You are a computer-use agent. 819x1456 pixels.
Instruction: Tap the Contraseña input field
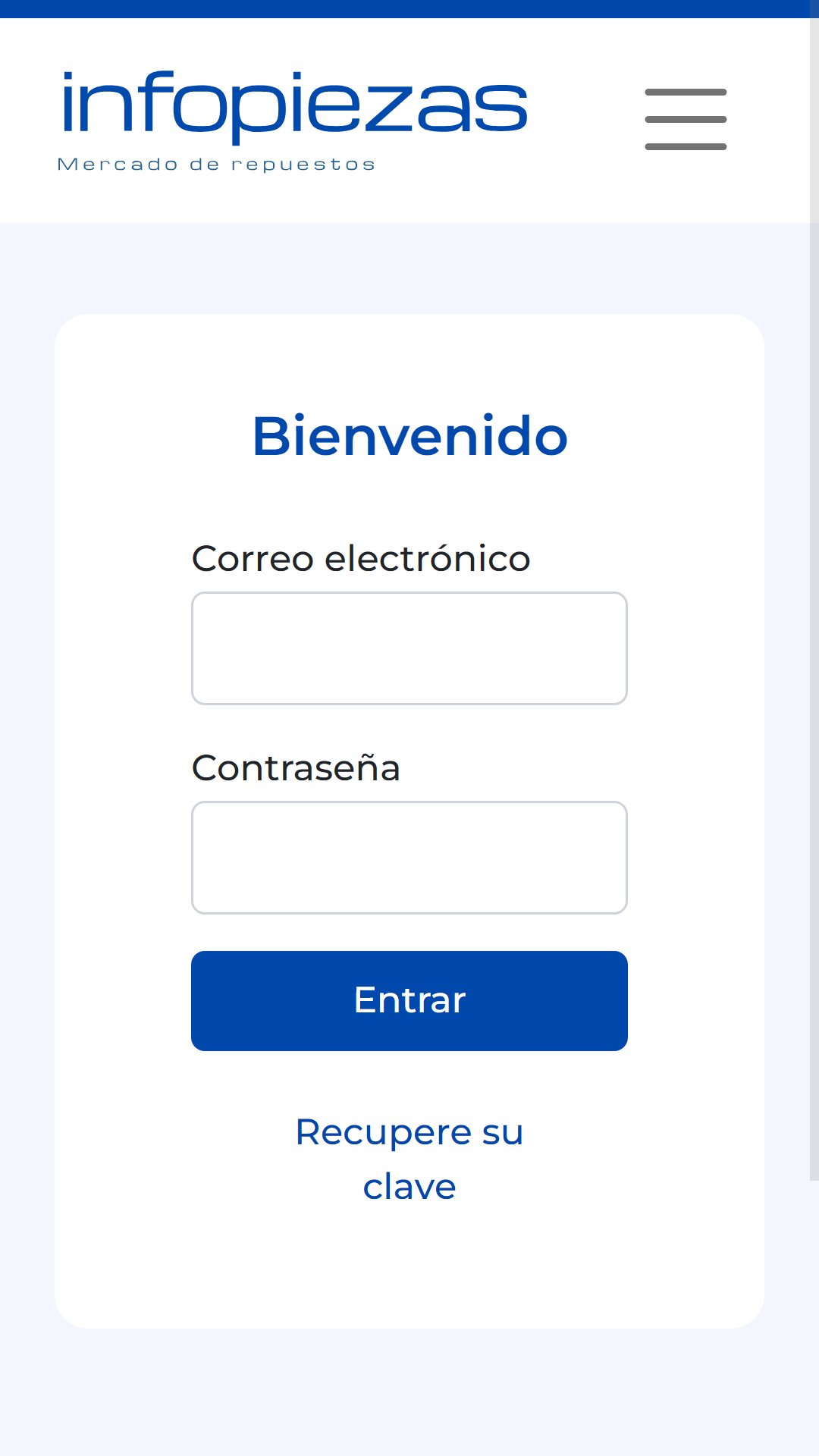(x=409, y=858)
